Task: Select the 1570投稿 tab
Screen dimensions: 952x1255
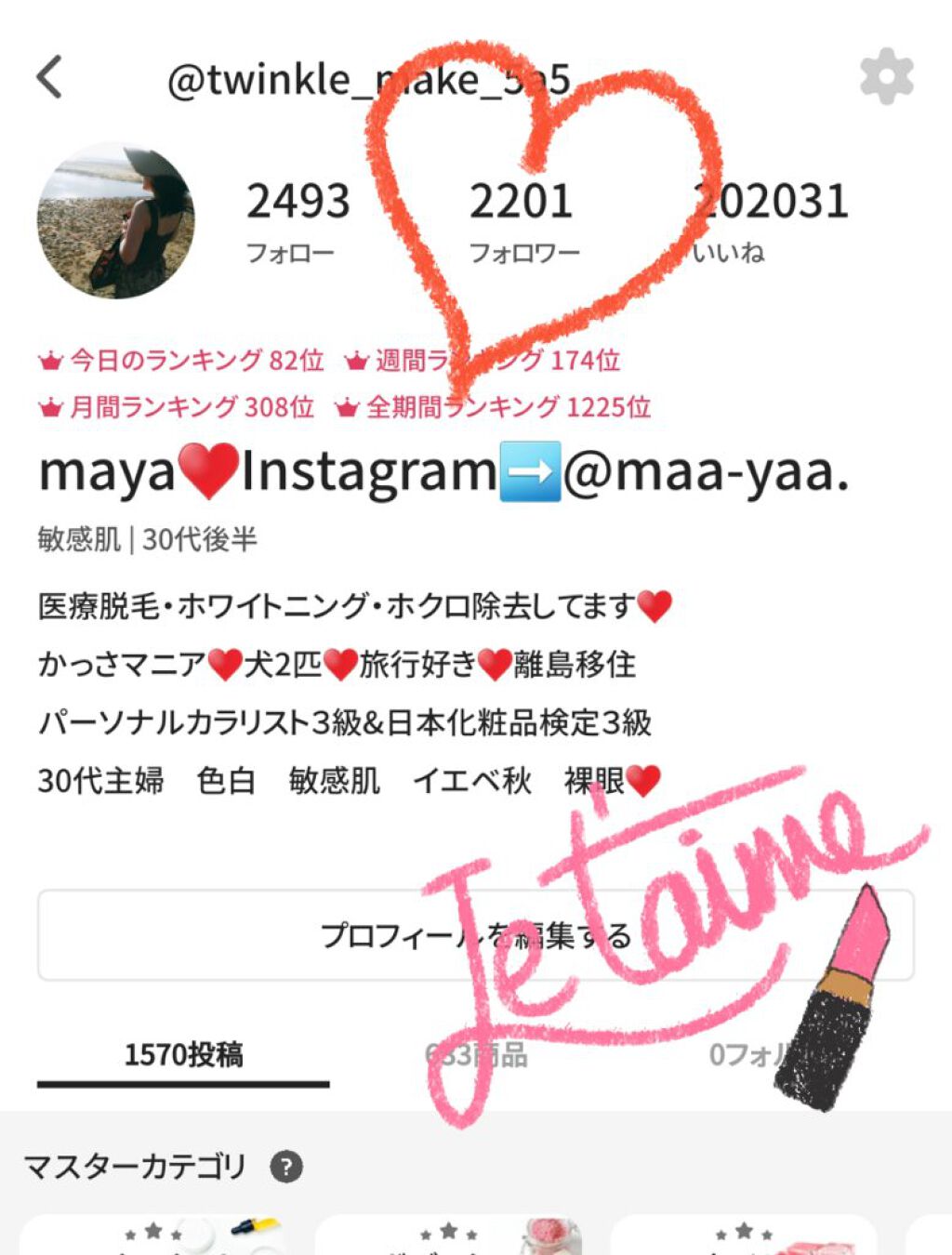Action: 183,1055
